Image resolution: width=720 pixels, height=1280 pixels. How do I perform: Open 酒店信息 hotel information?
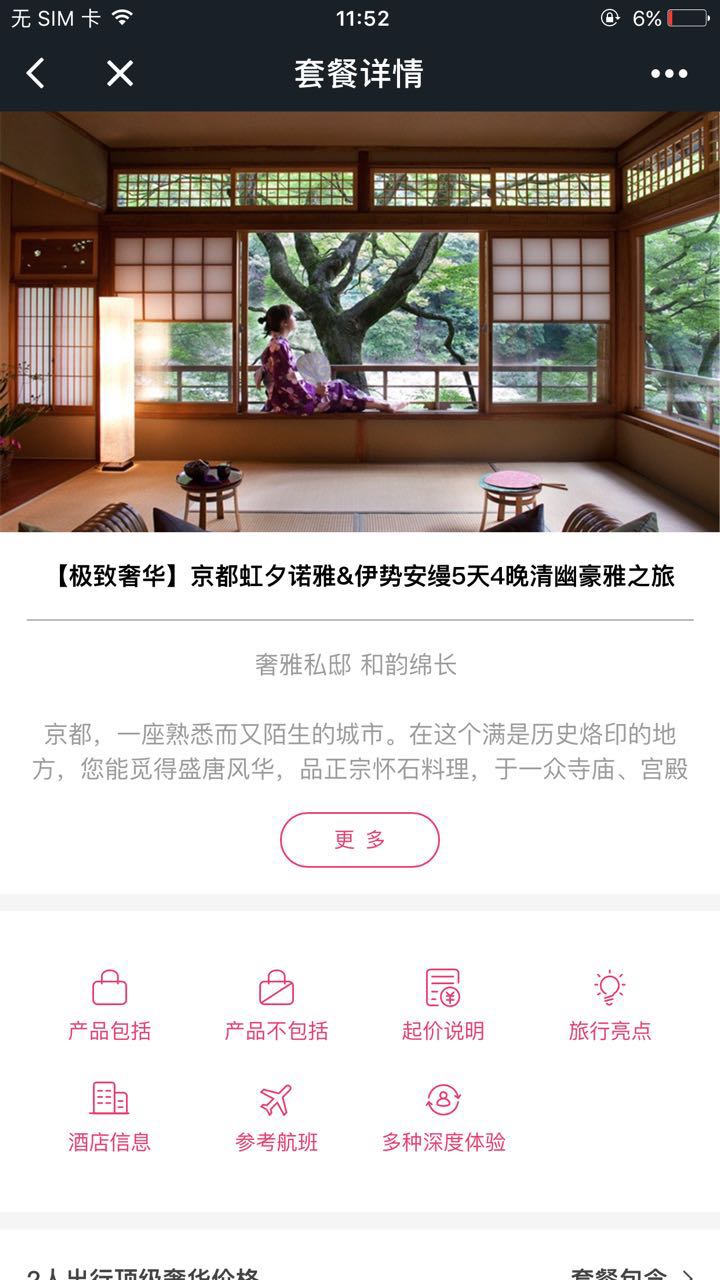(109, 1117)
